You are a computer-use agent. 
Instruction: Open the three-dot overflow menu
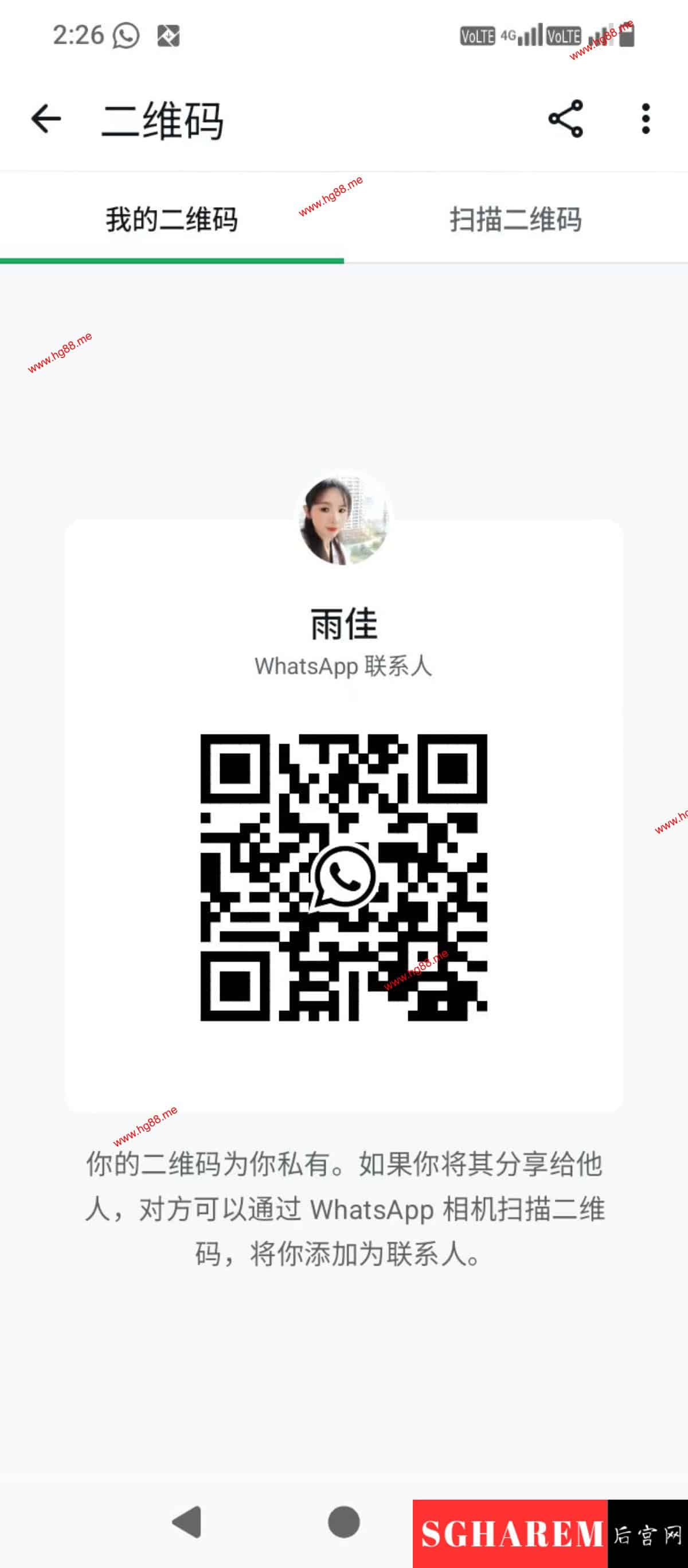pos(646,119)
